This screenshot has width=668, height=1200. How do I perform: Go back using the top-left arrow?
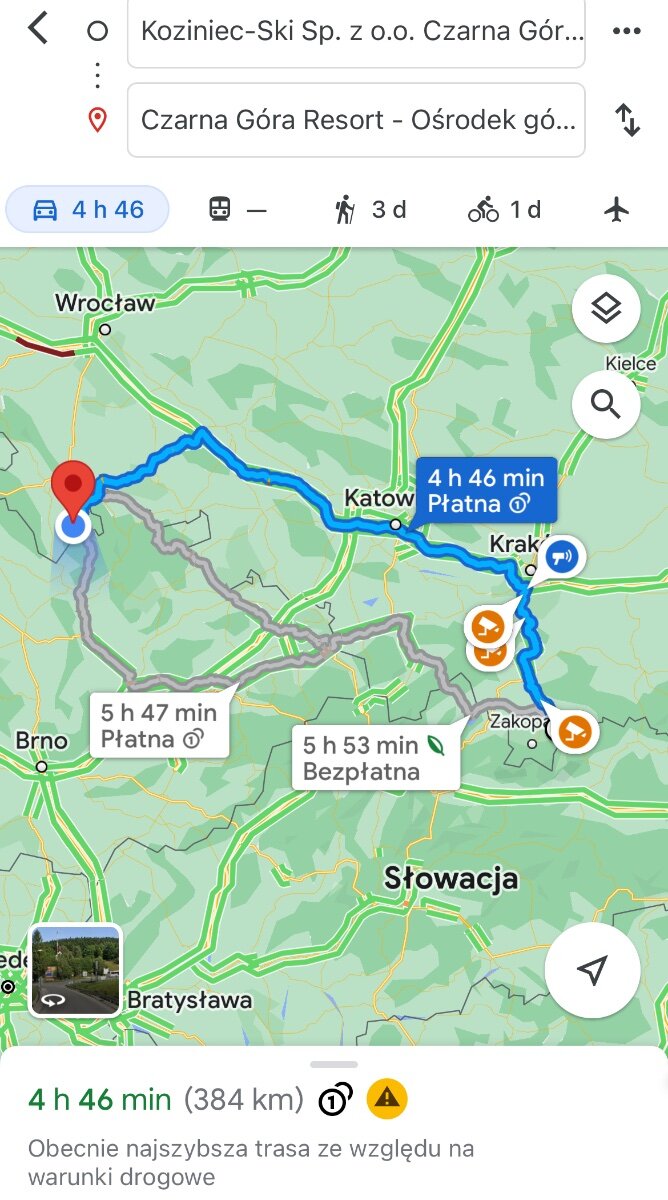point(37,29)
